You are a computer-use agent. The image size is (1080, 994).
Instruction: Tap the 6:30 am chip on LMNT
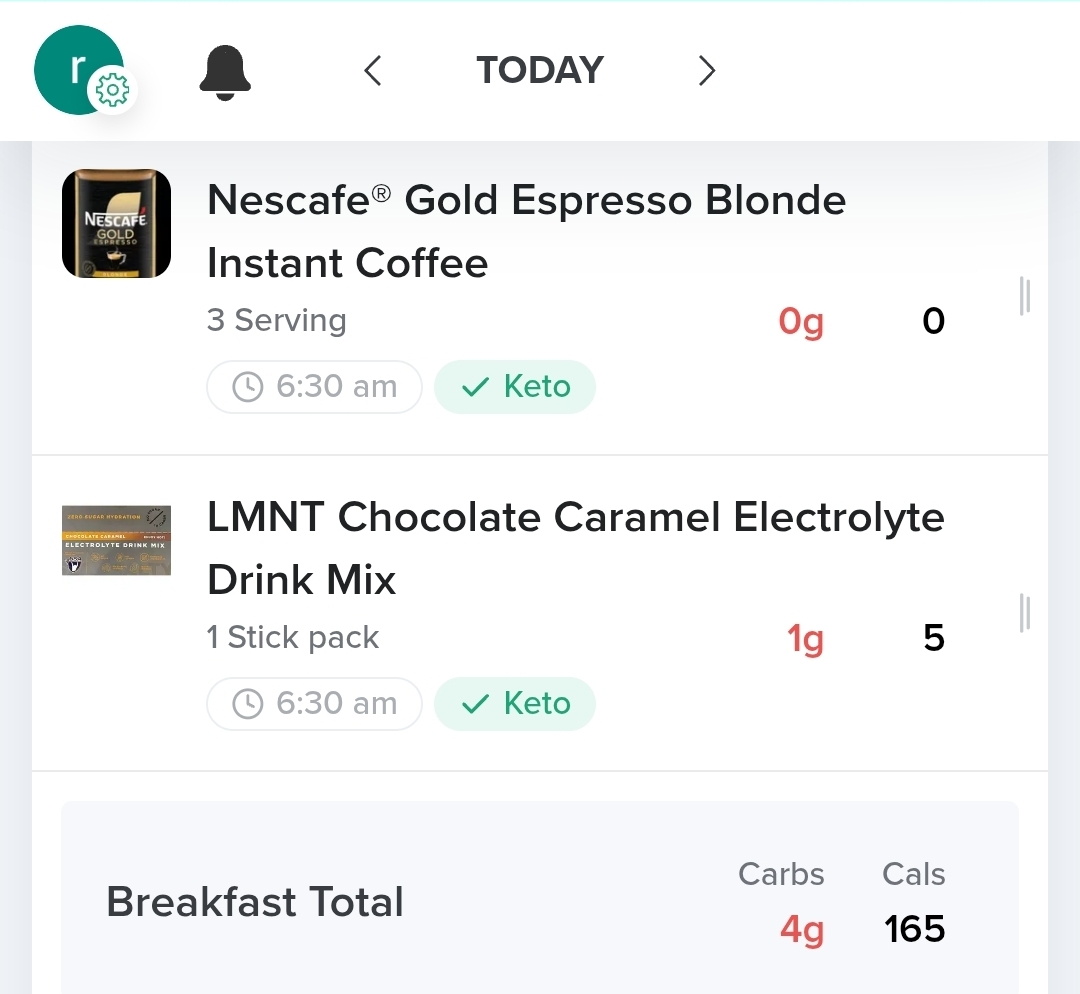[315, 704]
